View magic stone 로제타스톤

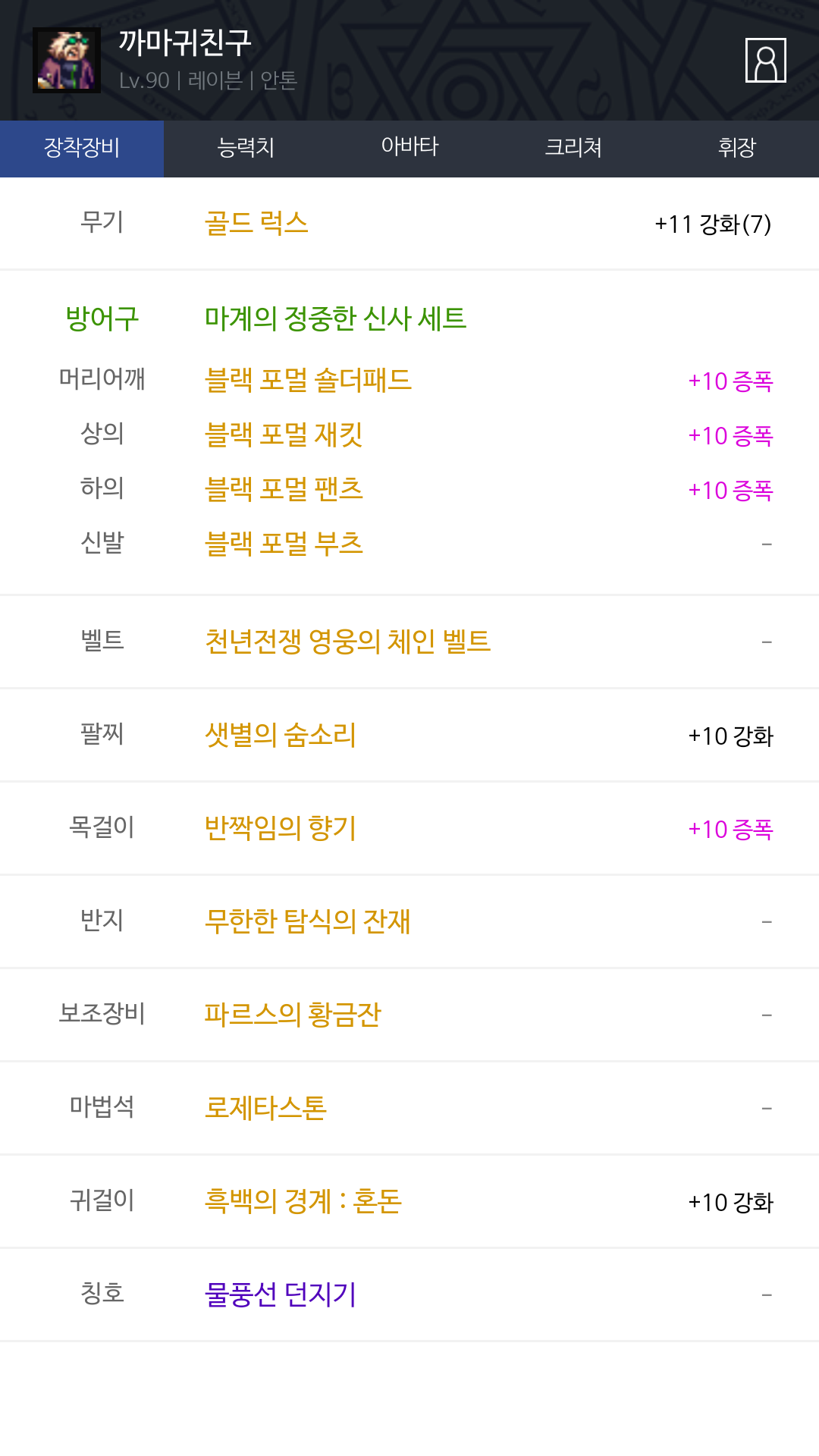265,1108
